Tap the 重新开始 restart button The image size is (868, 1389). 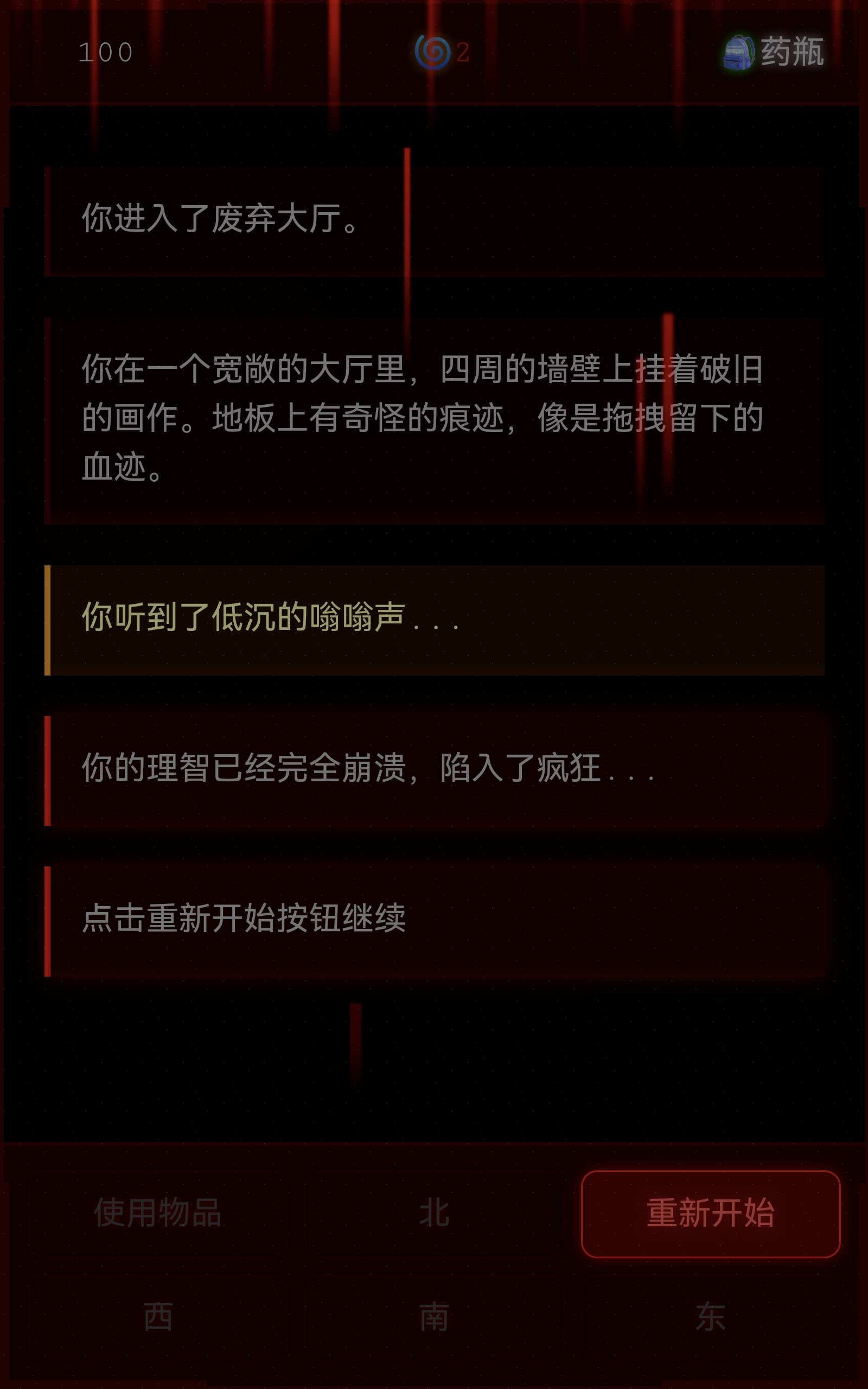[x=710, y=1213]
